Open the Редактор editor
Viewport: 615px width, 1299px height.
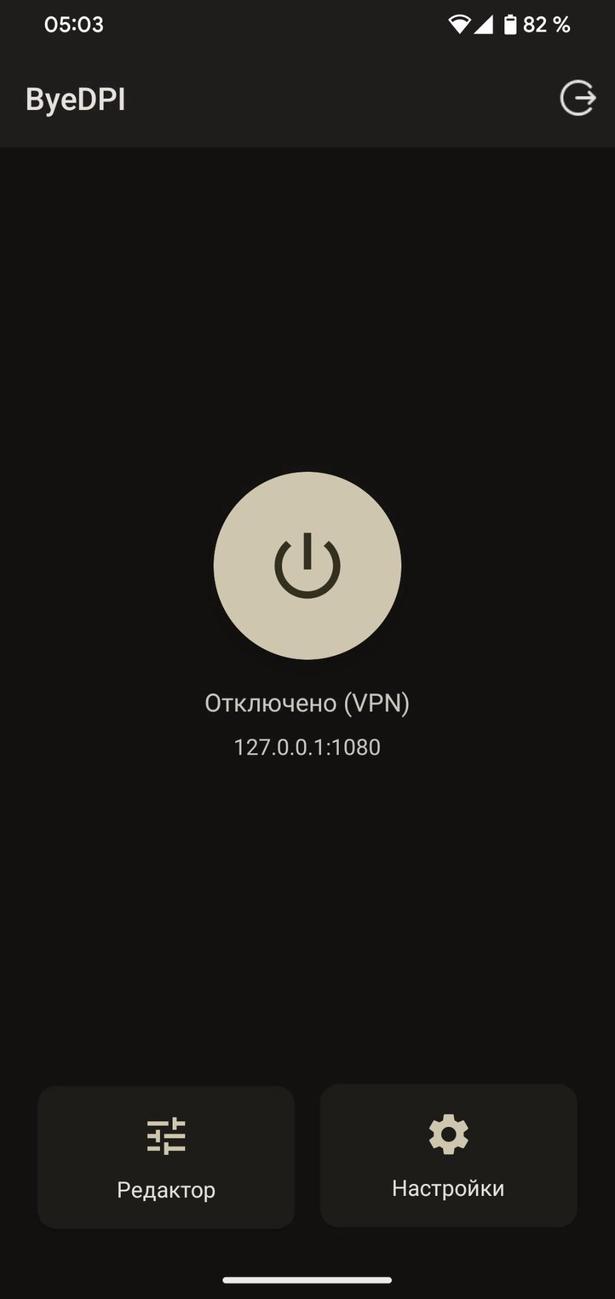pos(166,1157)
